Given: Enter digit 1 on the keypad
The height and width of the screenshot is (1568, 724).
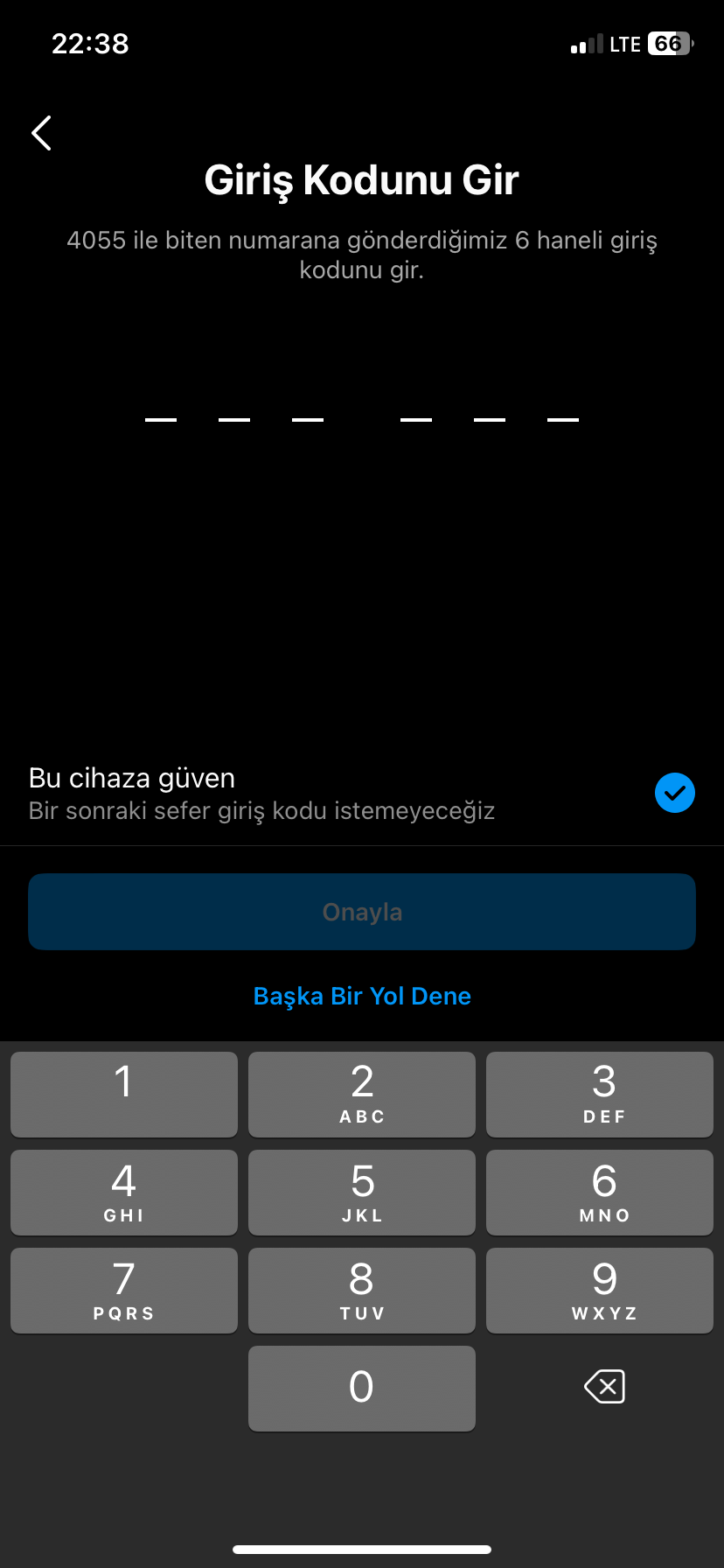Looking at the screenshot, I should 124,1095.
